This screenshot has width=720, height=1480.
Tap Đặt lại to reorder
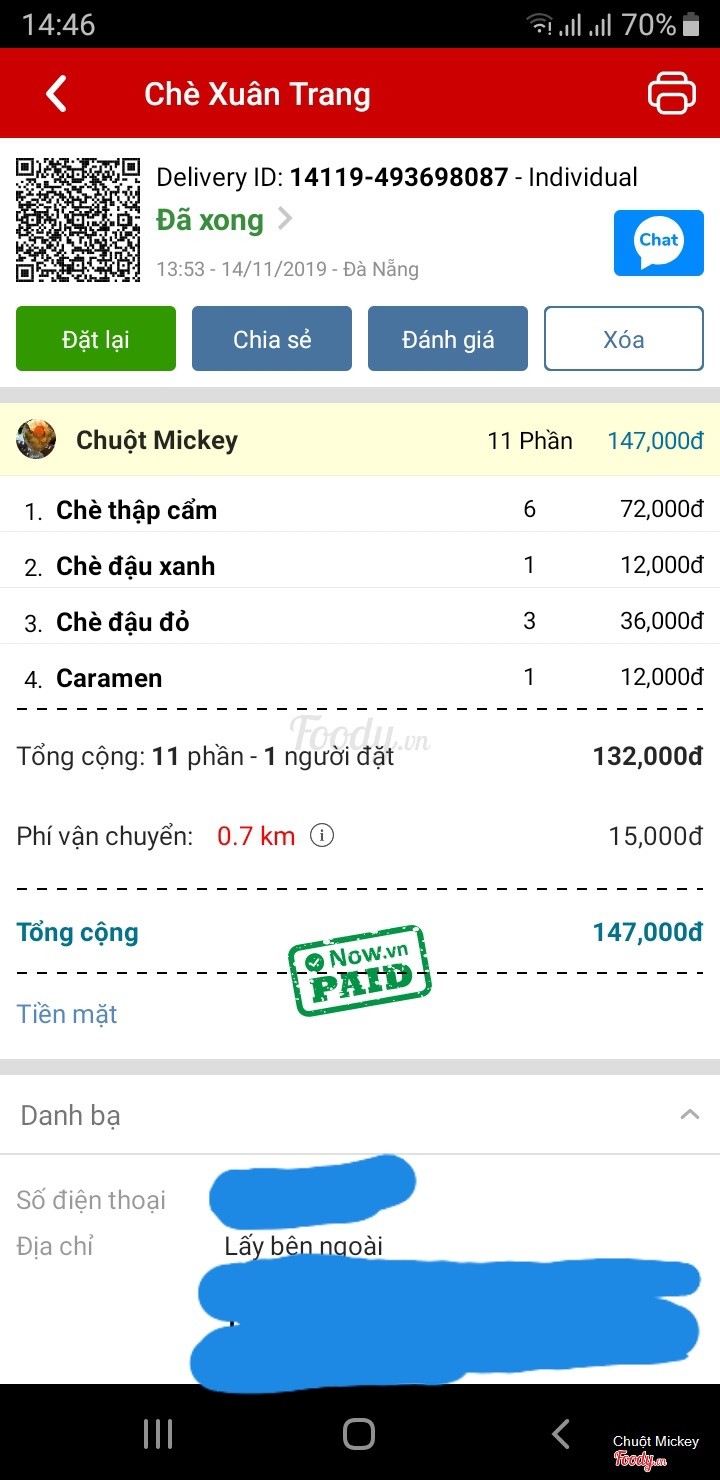[x=96, y=339]
